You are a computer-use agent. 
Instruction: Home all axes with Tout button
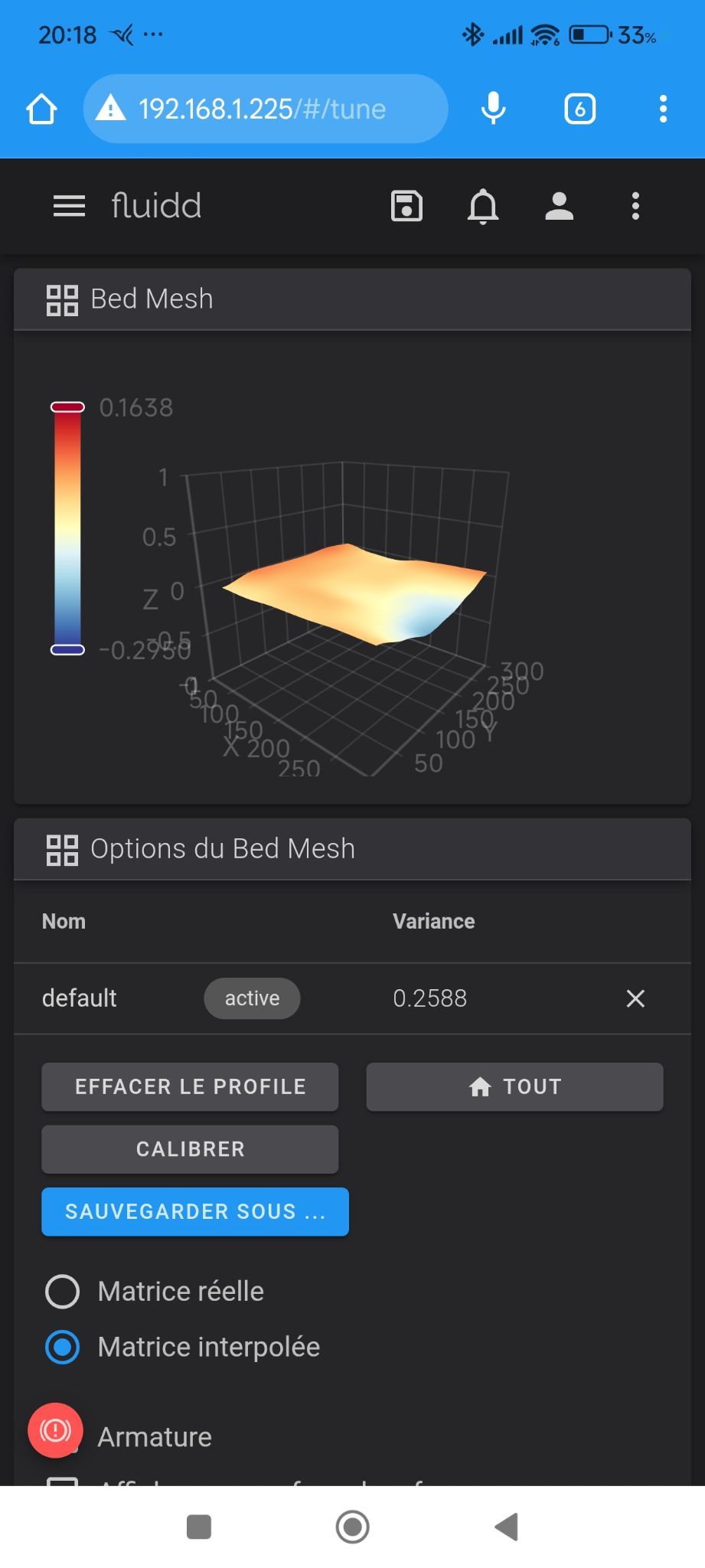coord(514,1086)
